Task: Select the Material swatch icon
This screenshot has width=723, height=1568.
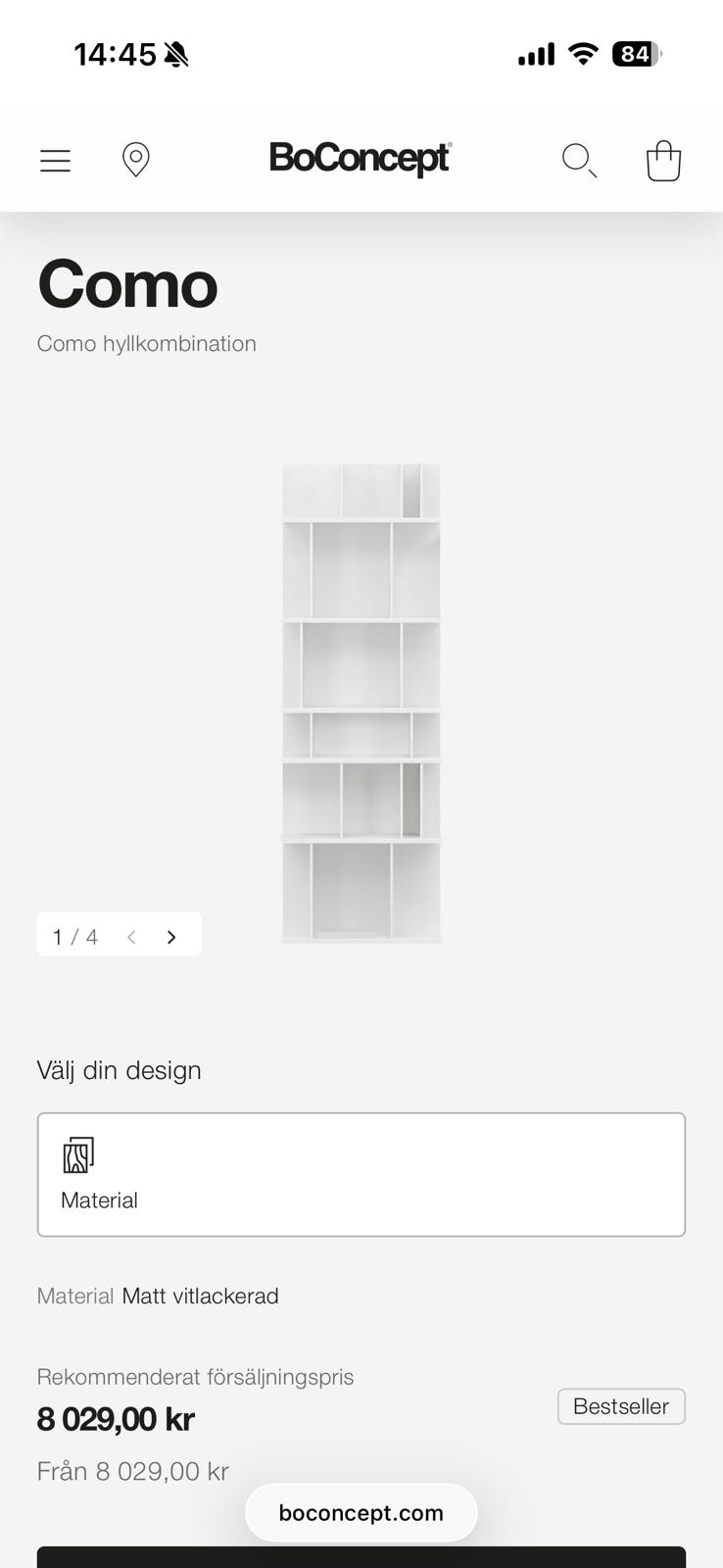Action: pyautogui.click(x=78, y=1156)
